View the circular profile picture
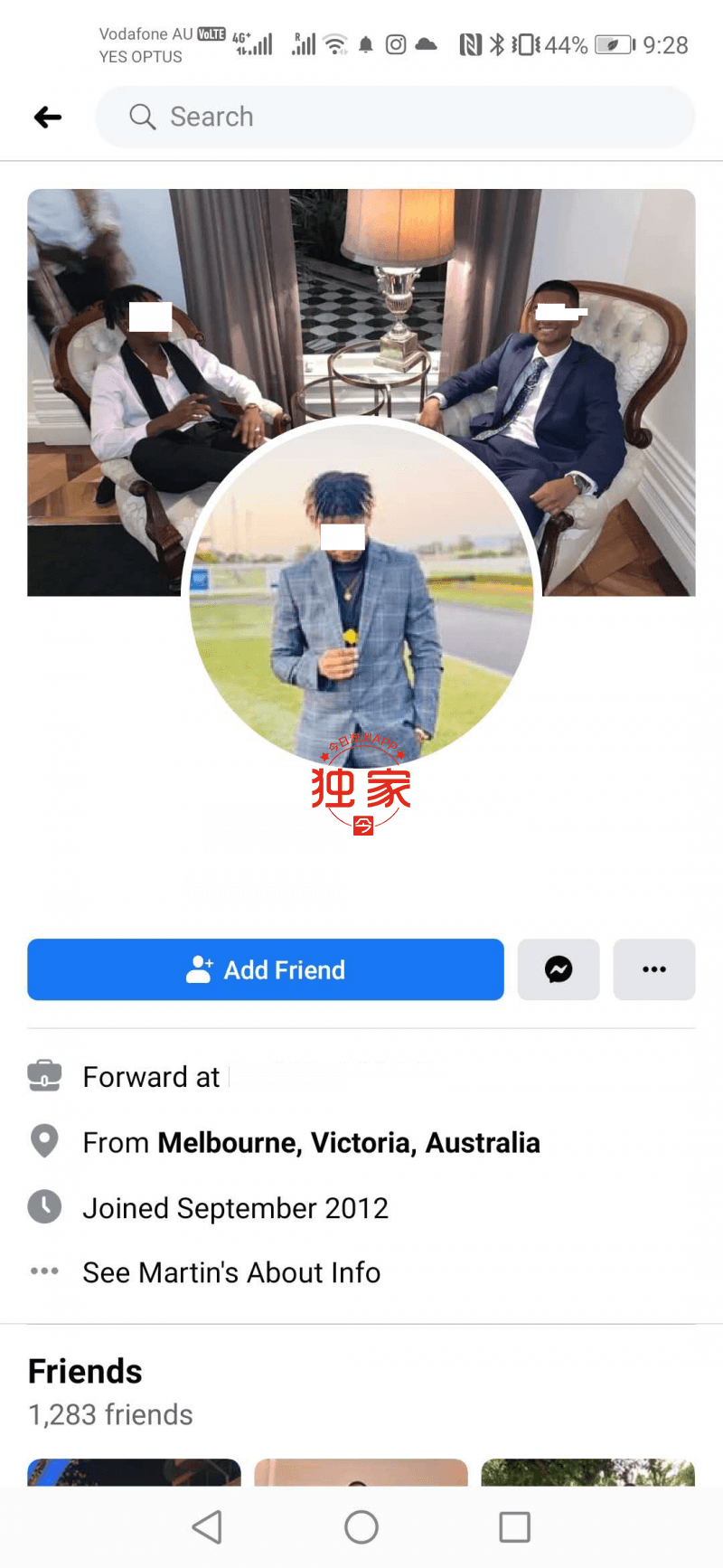Screen dimensions: 723x1568 pos(361,597)
